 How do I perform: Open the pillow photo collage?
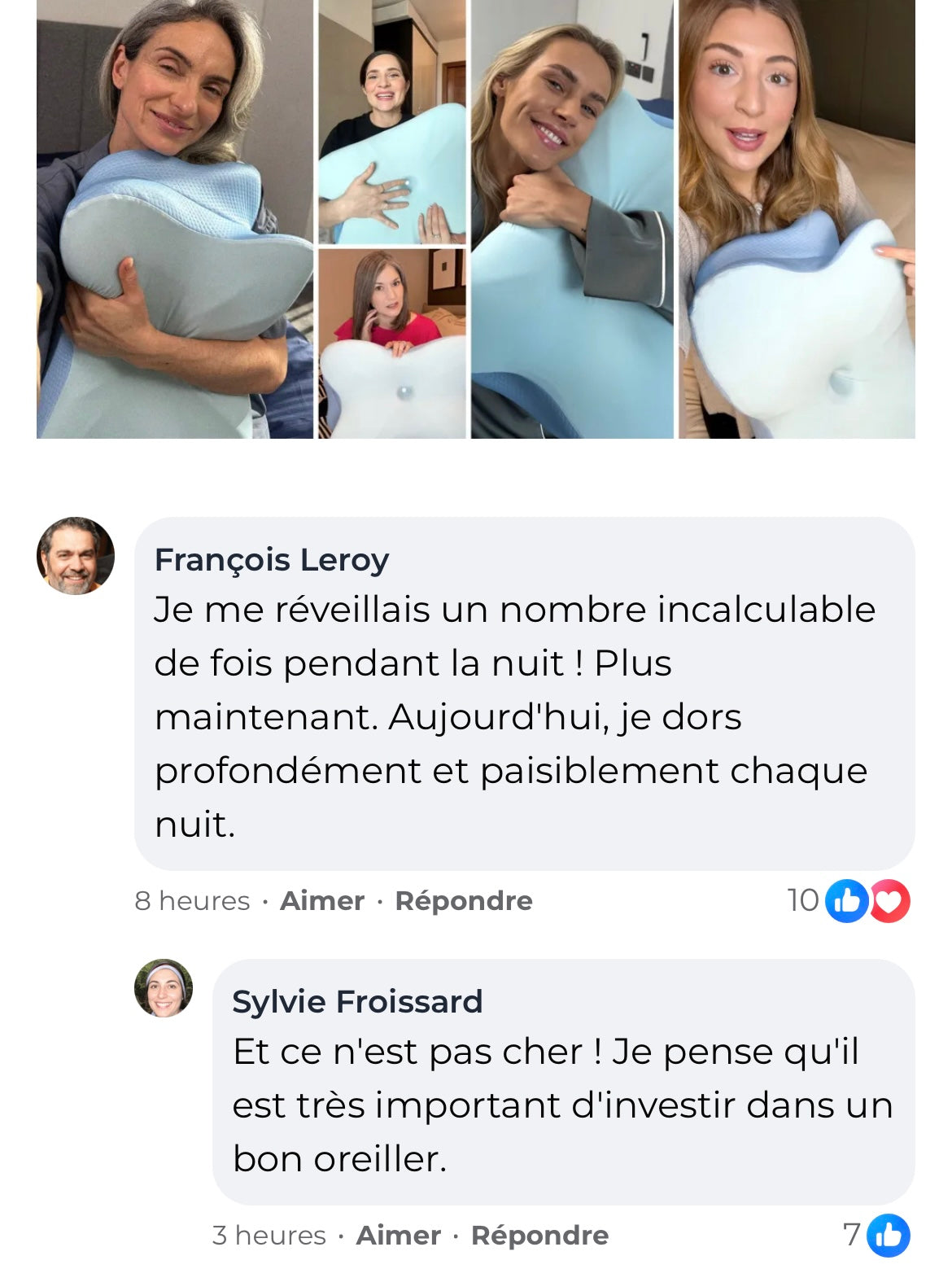click(x=475, y=218)
